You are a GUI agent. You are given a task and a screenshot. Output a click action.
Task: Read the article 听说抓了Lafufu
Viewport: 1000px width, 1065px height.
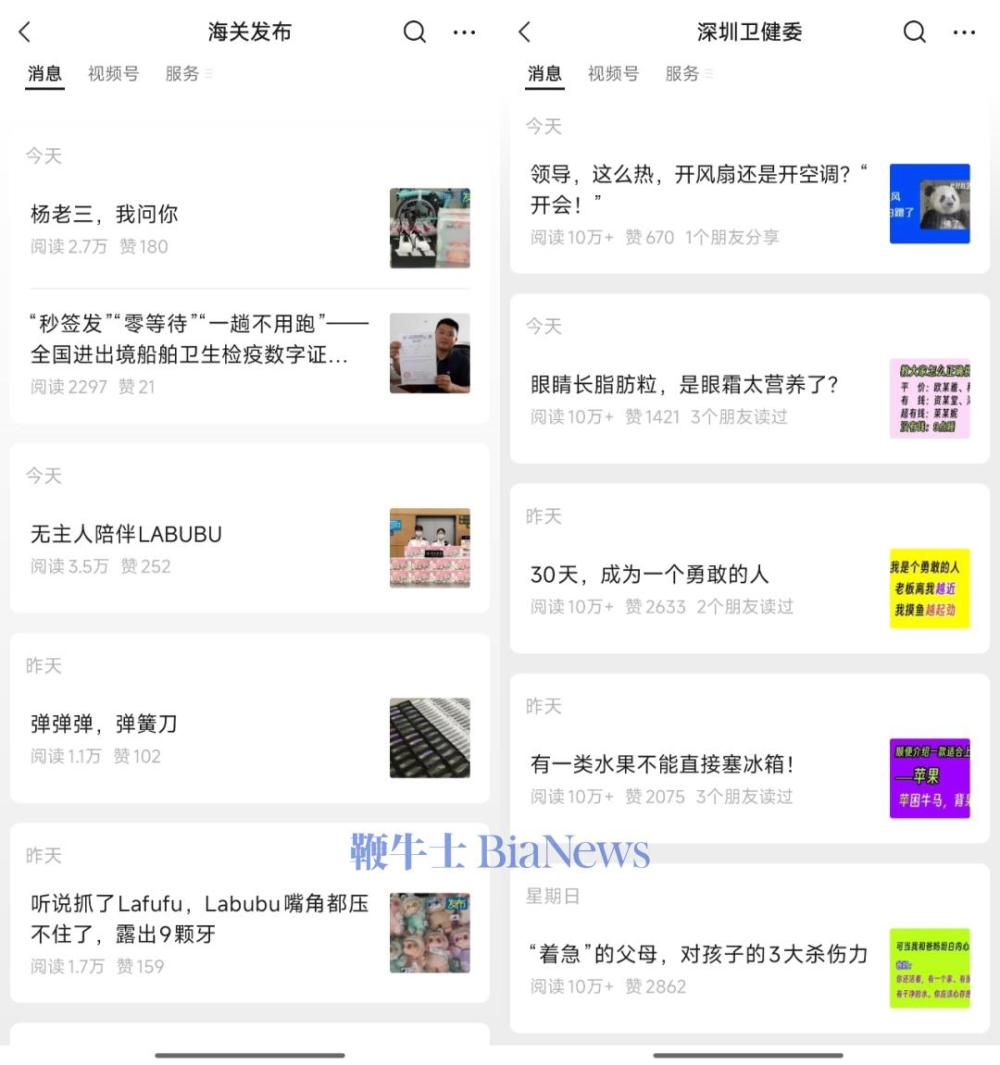tap(200, 919)
